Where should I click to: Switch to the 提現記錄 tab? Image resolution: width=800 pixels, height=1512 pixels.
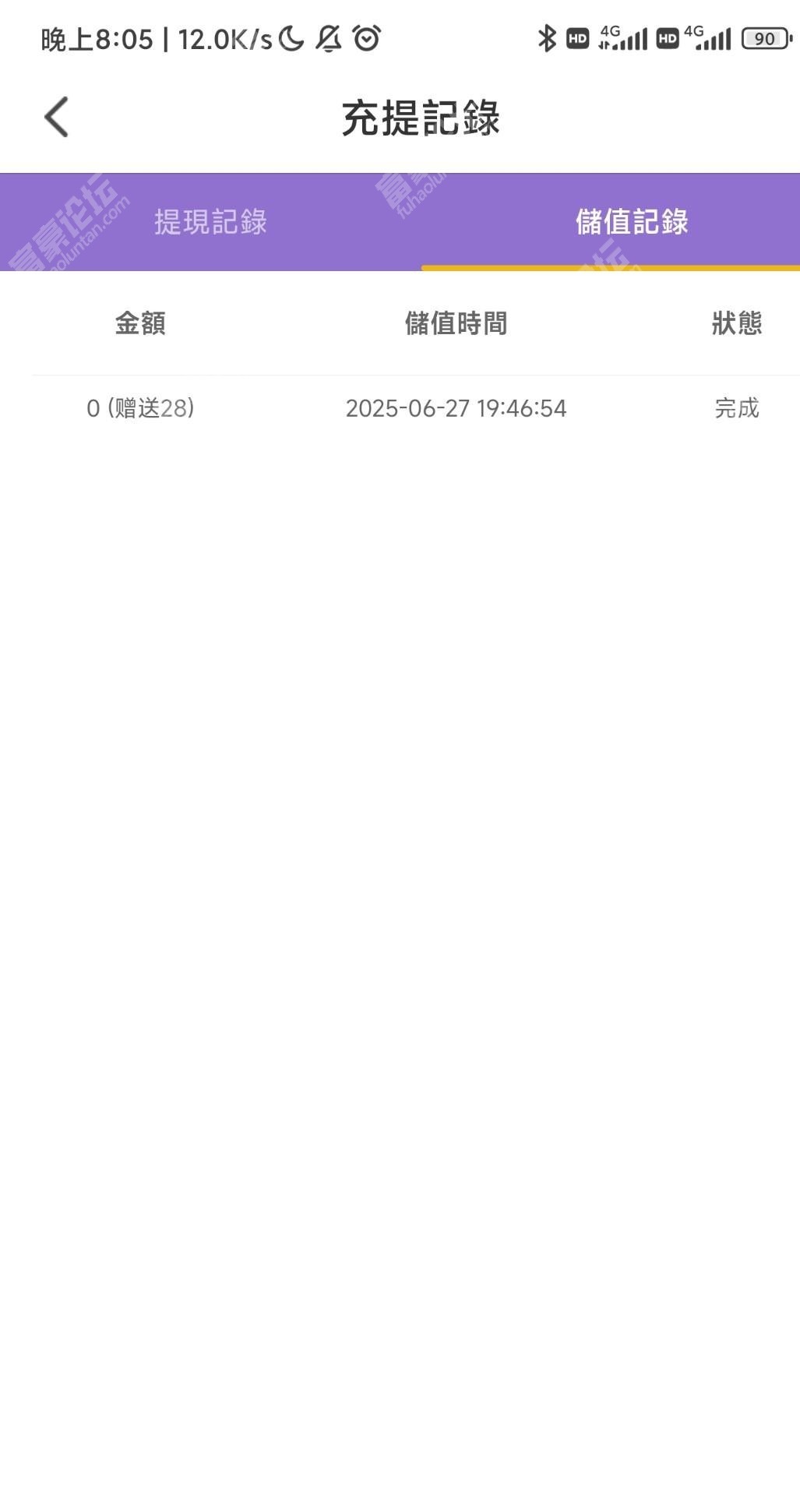[x=210, y=222]
